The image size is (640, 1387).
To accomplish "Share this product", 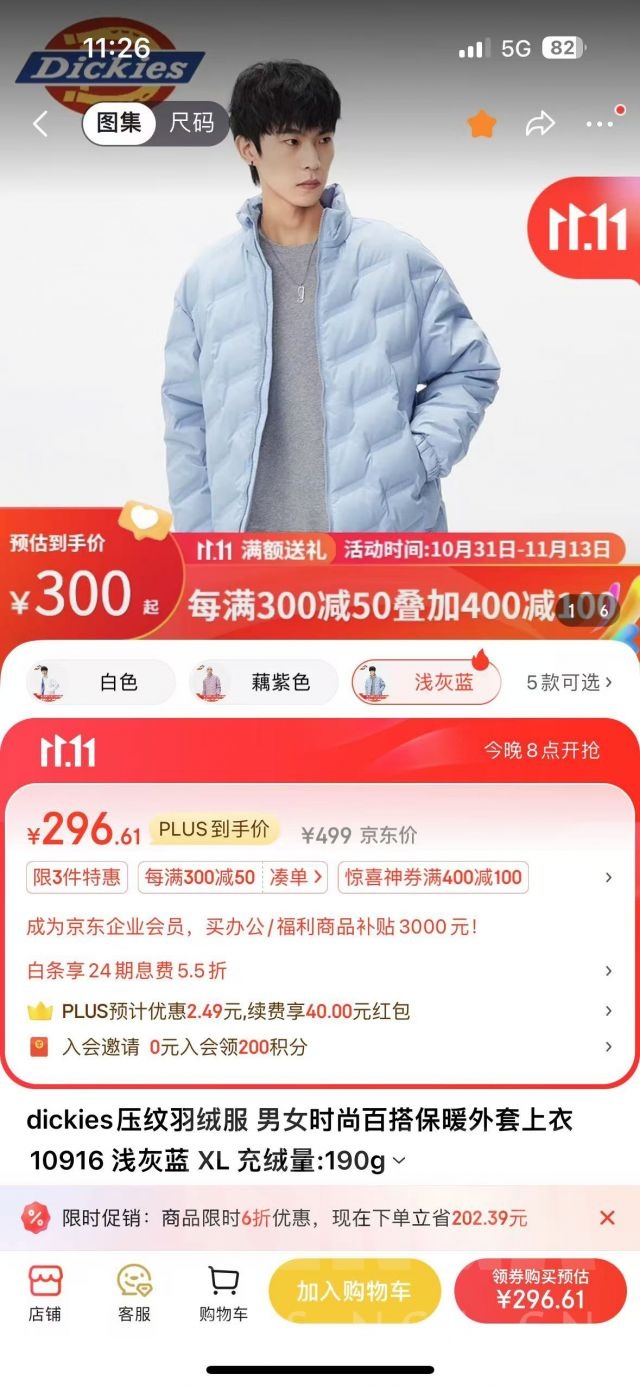I will [541, 124].
